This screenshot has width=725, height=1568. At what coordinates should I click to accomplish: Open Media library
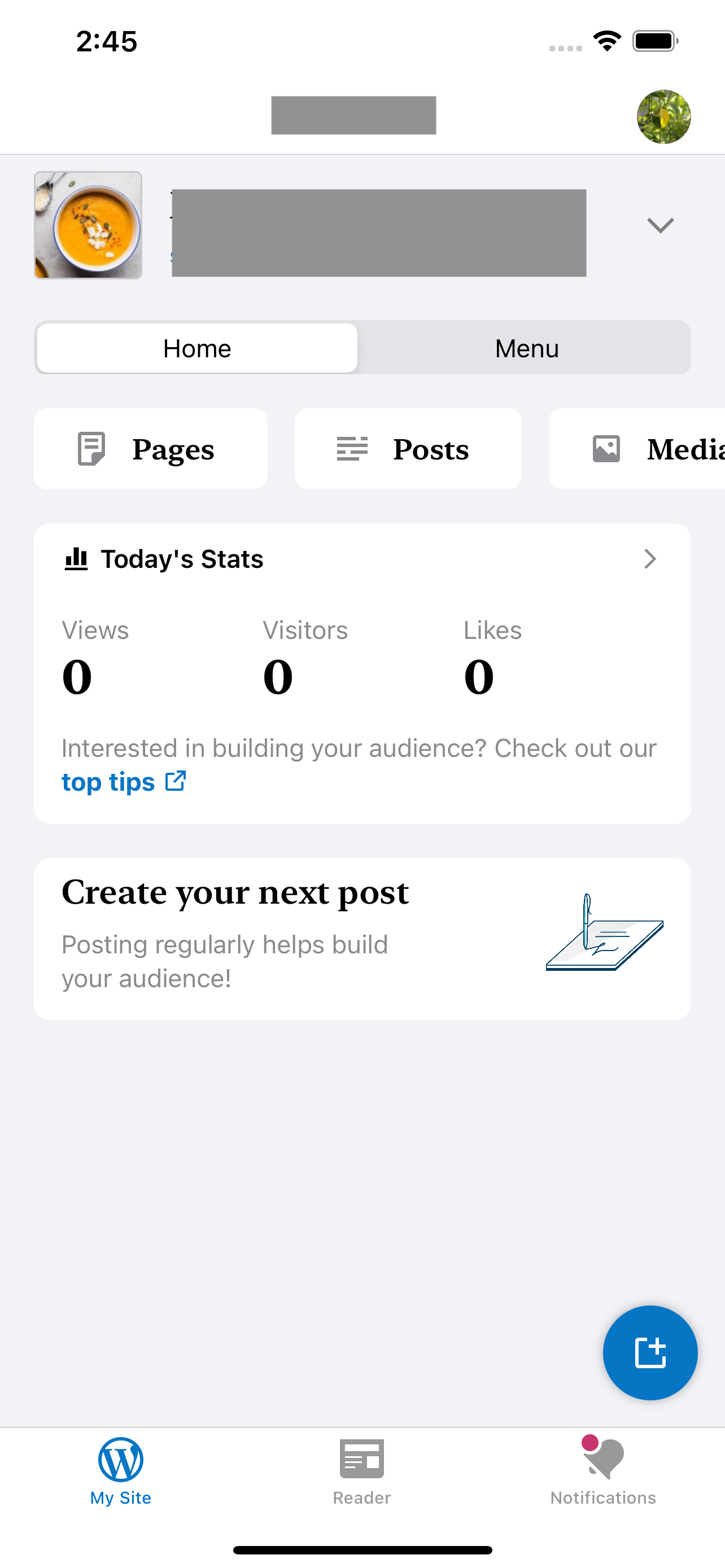[637, 449]
